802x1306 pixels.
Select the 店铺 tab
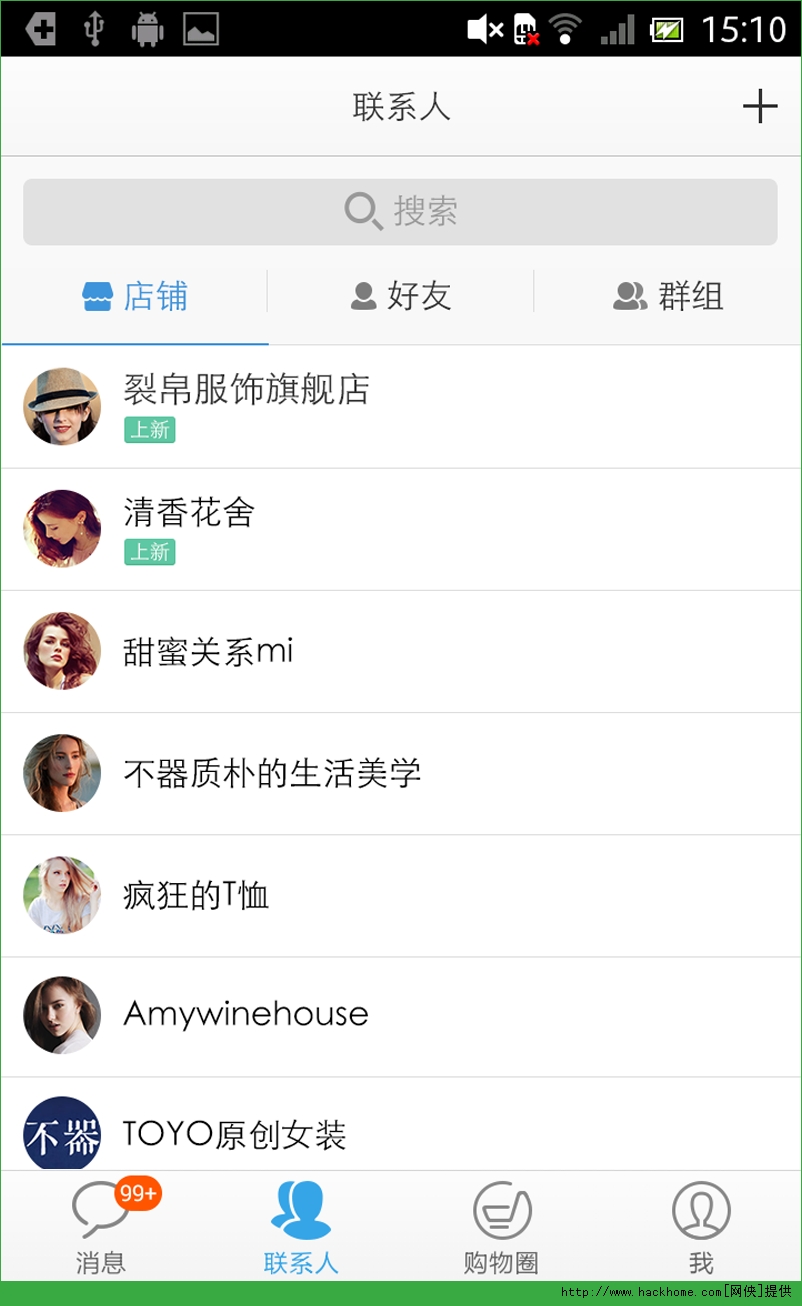(135, 297)
